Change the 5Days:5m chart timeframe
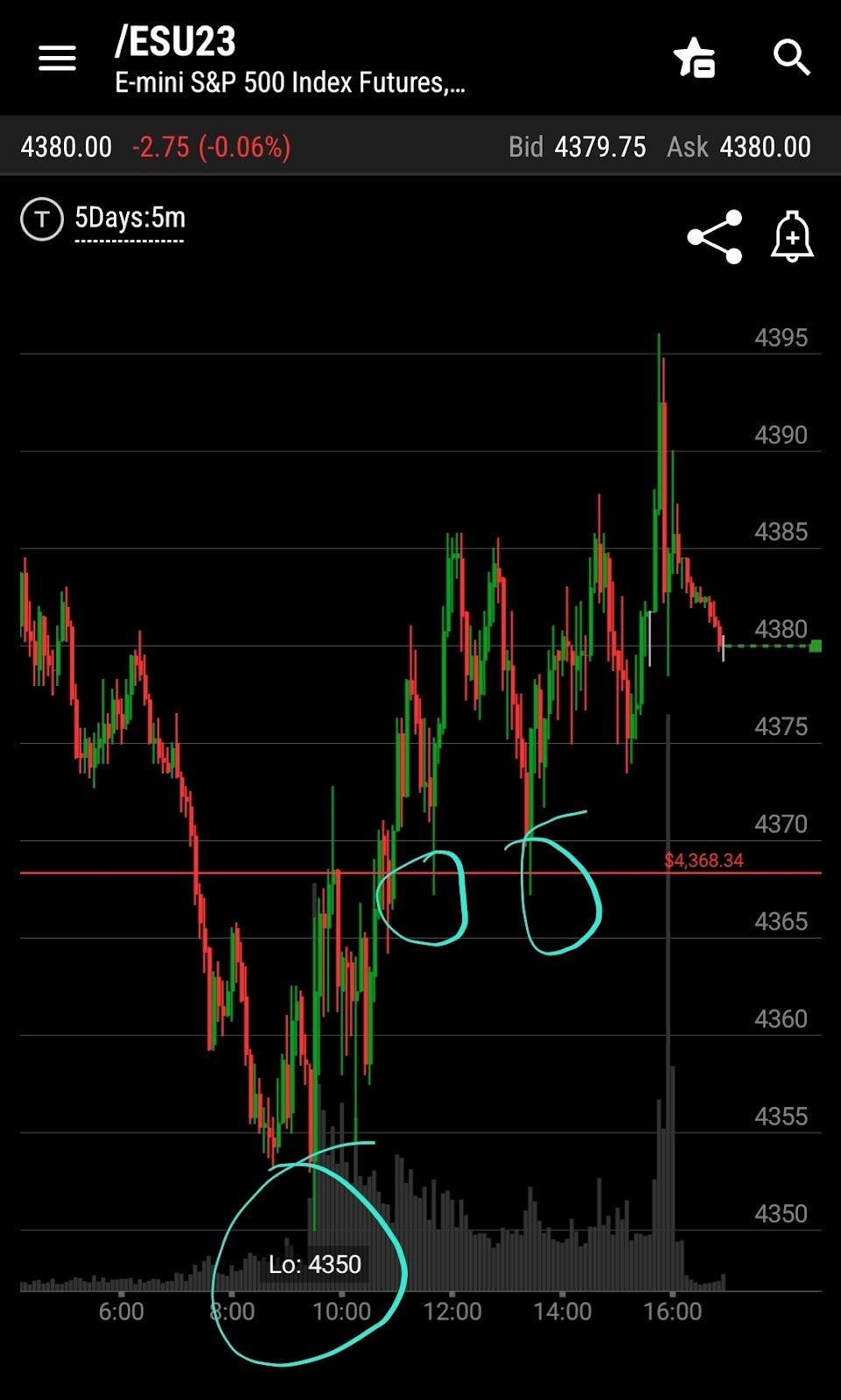 130,220
